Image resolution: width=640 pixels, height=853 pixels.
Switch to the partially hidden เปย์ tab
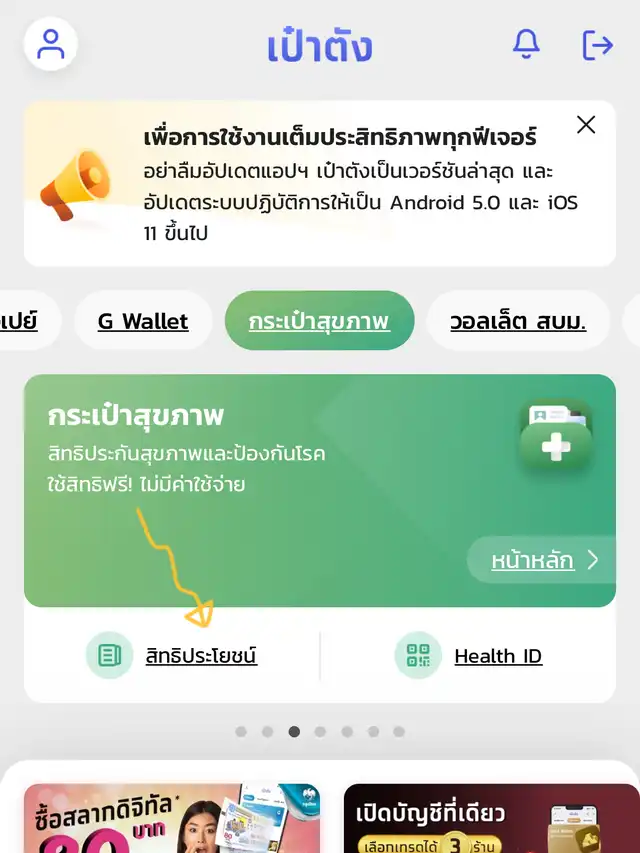[22, 321]
